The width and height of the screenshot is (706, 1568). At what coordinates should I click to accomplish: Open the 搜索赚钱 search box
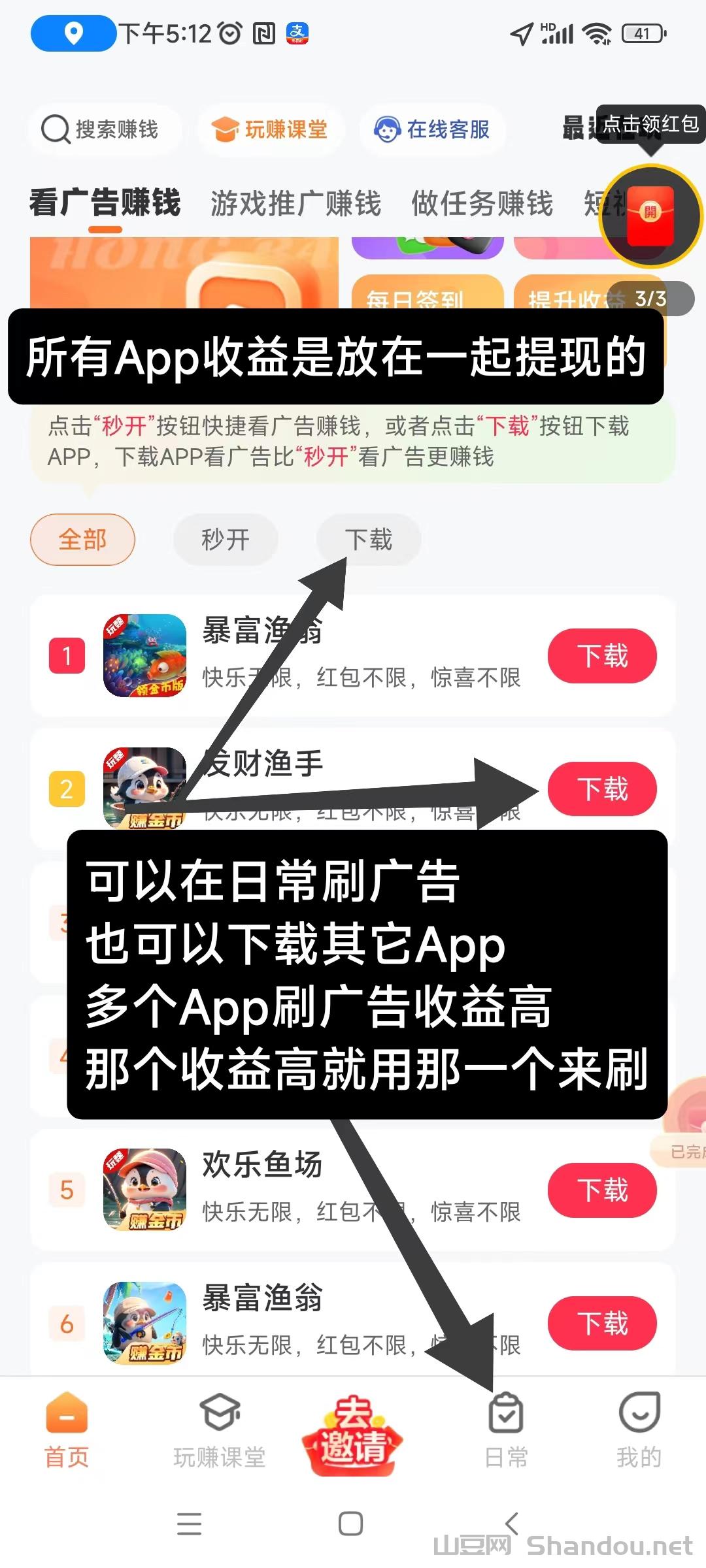tap(101, 129)
